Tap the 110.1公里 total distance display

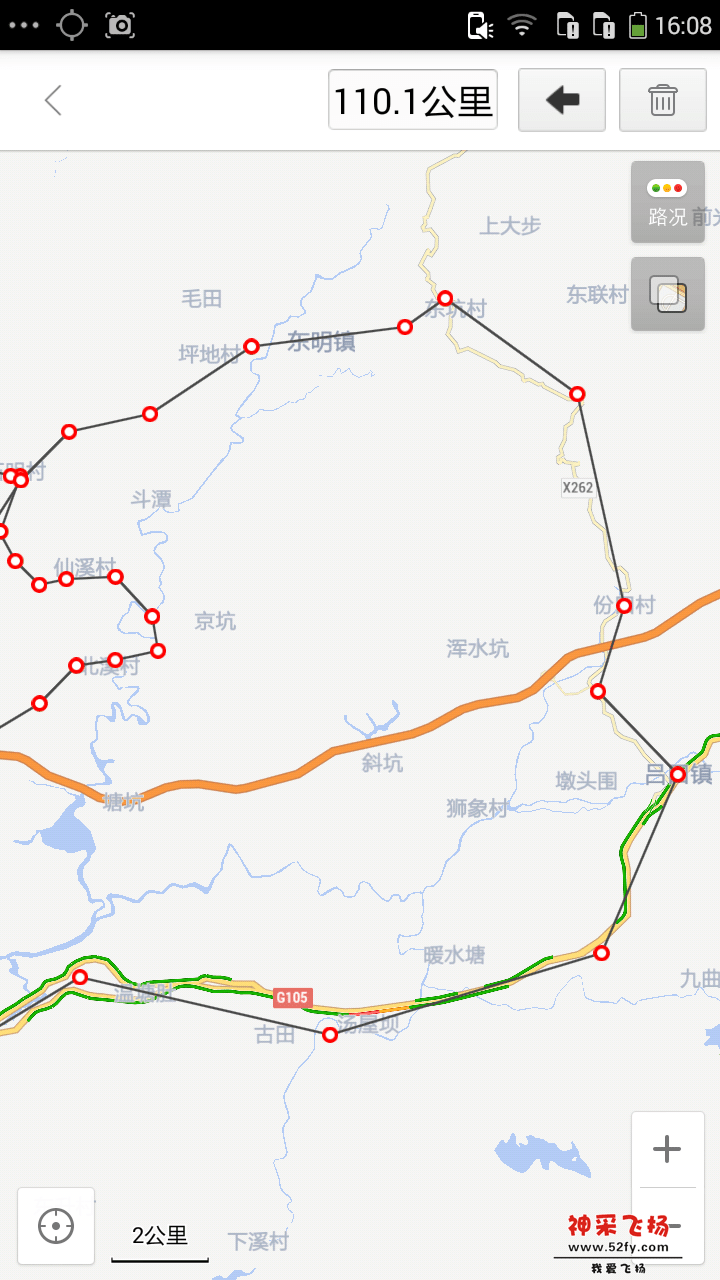[412, 100]
